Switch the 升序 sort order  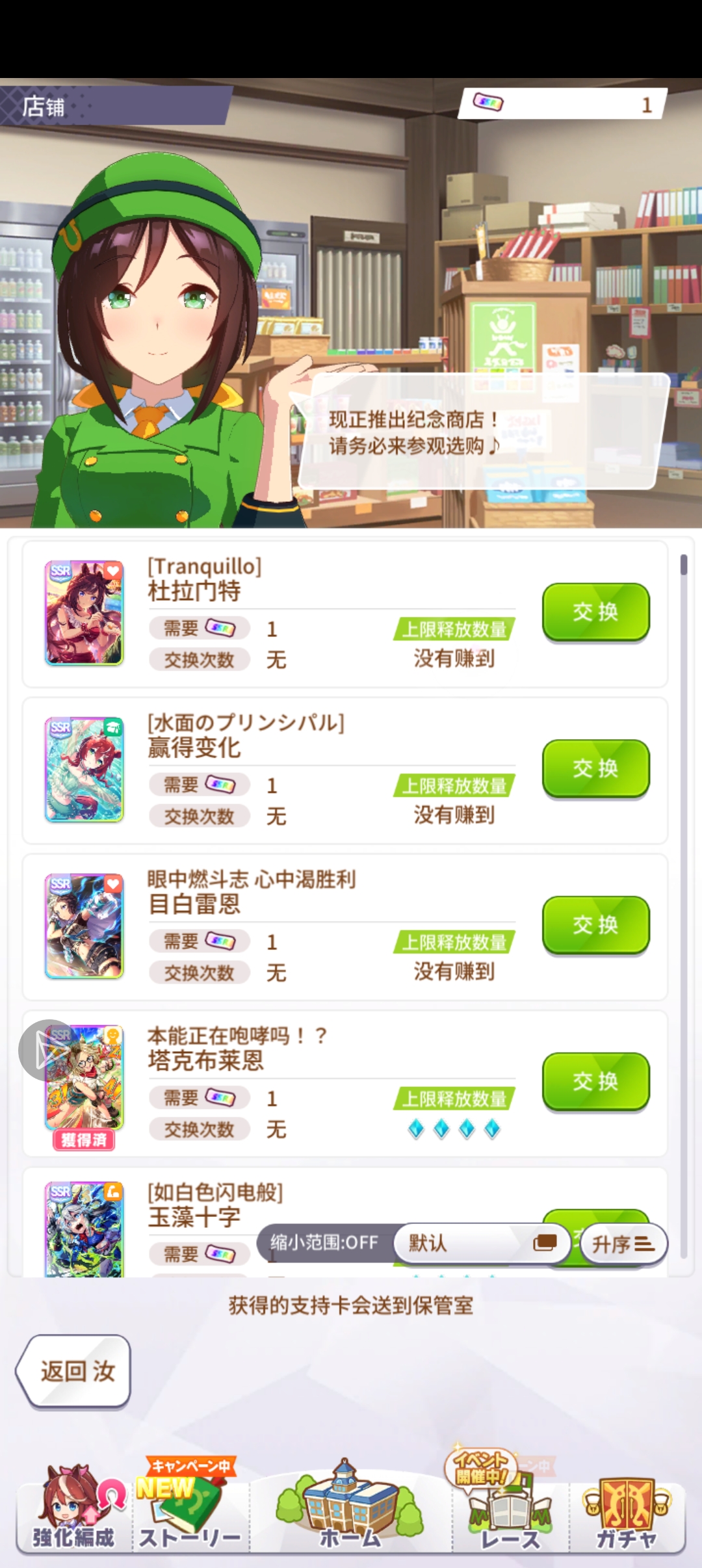point(623,1244)
